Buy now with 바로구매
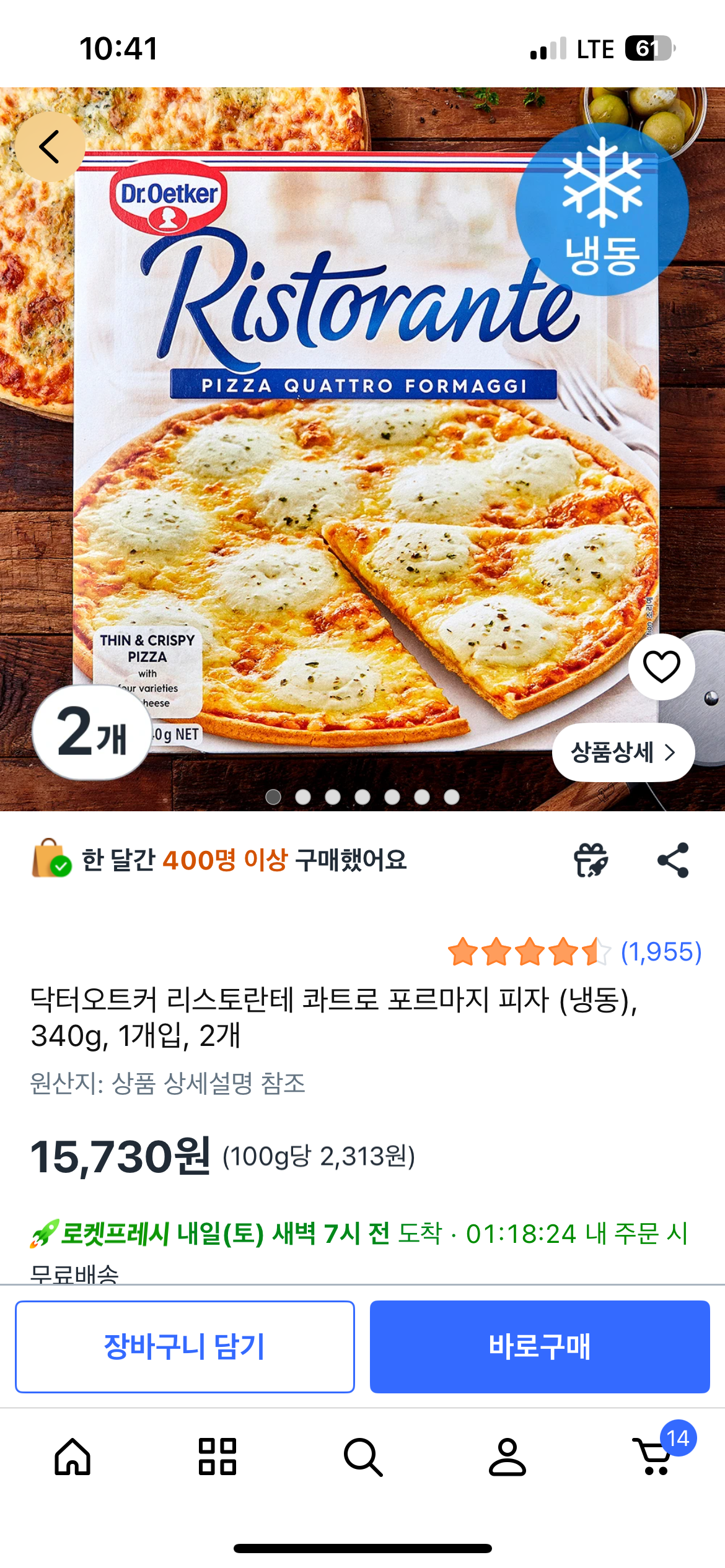 [x=540, y=1346]
